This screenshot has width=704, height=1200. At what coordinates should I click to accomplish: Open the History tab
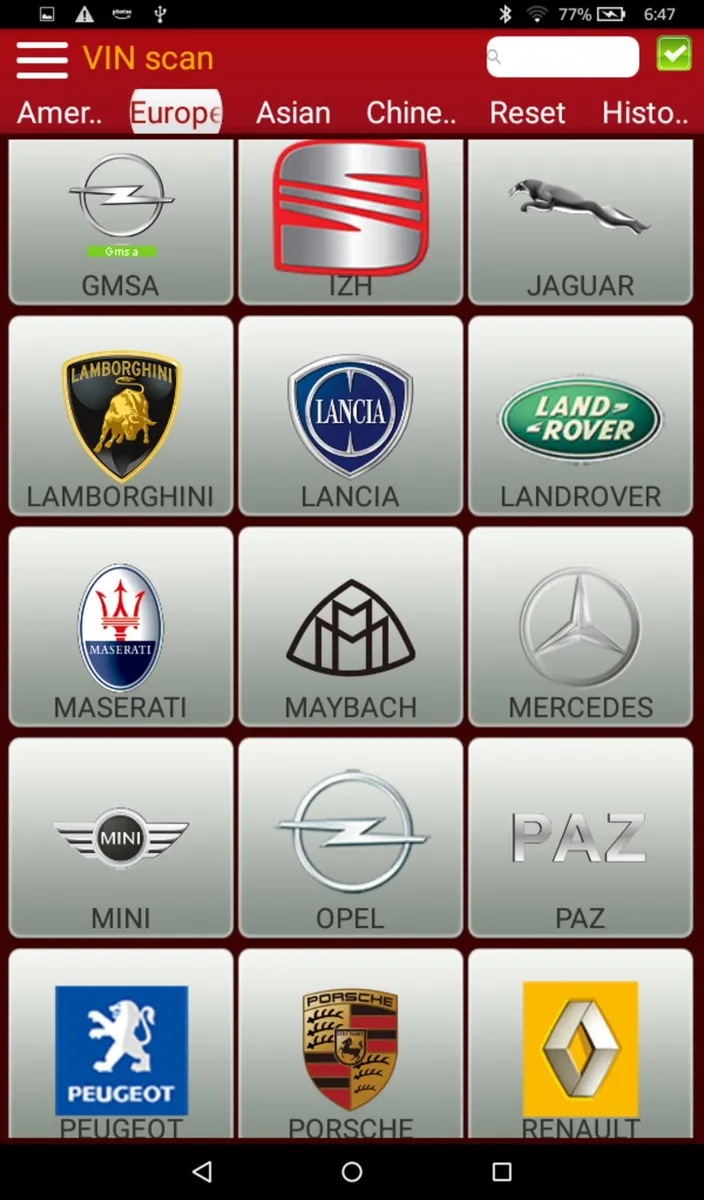(645, 112)
